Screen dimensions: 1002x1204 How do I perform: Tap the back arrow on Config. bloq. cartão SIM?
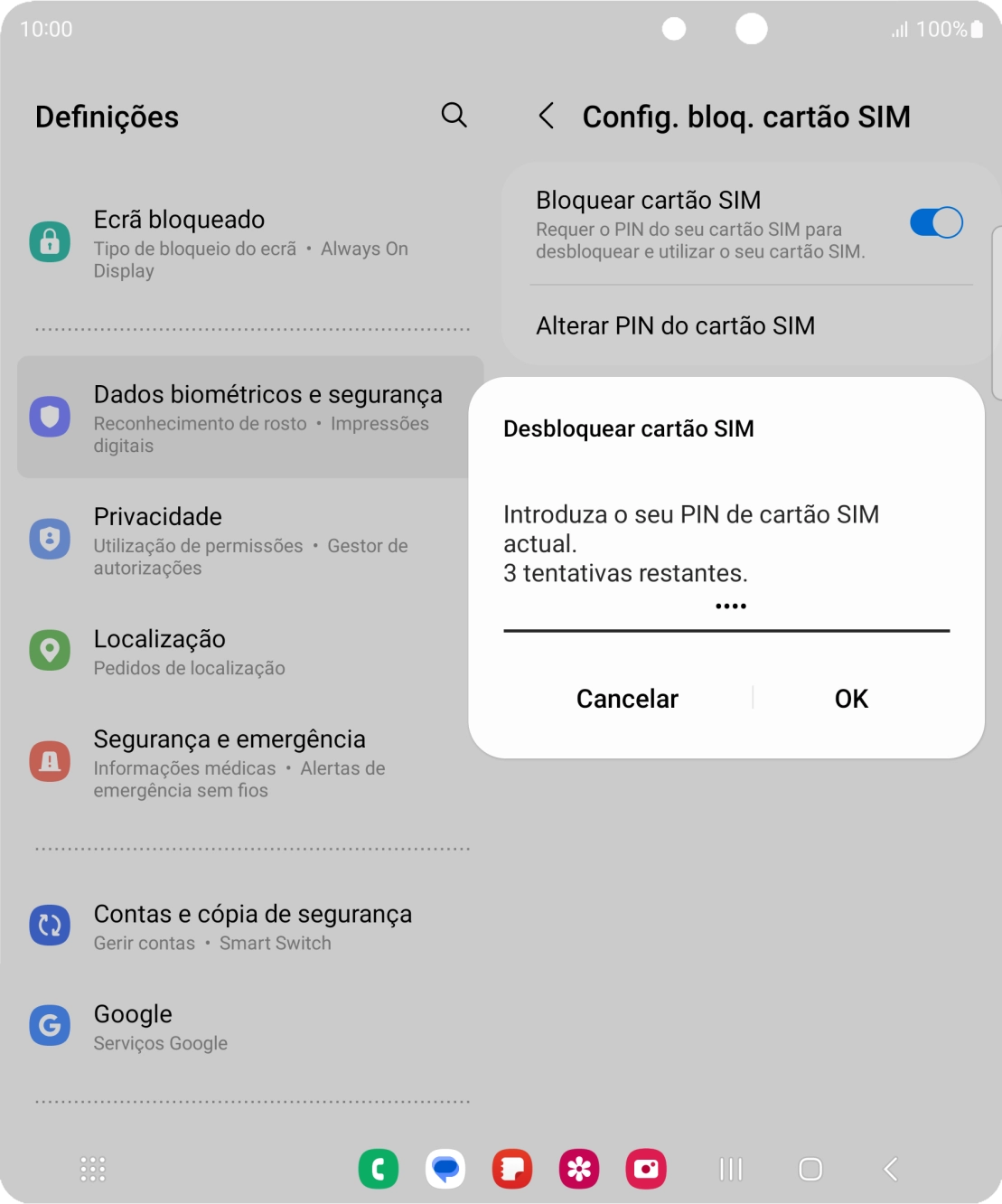coord(548,116)
